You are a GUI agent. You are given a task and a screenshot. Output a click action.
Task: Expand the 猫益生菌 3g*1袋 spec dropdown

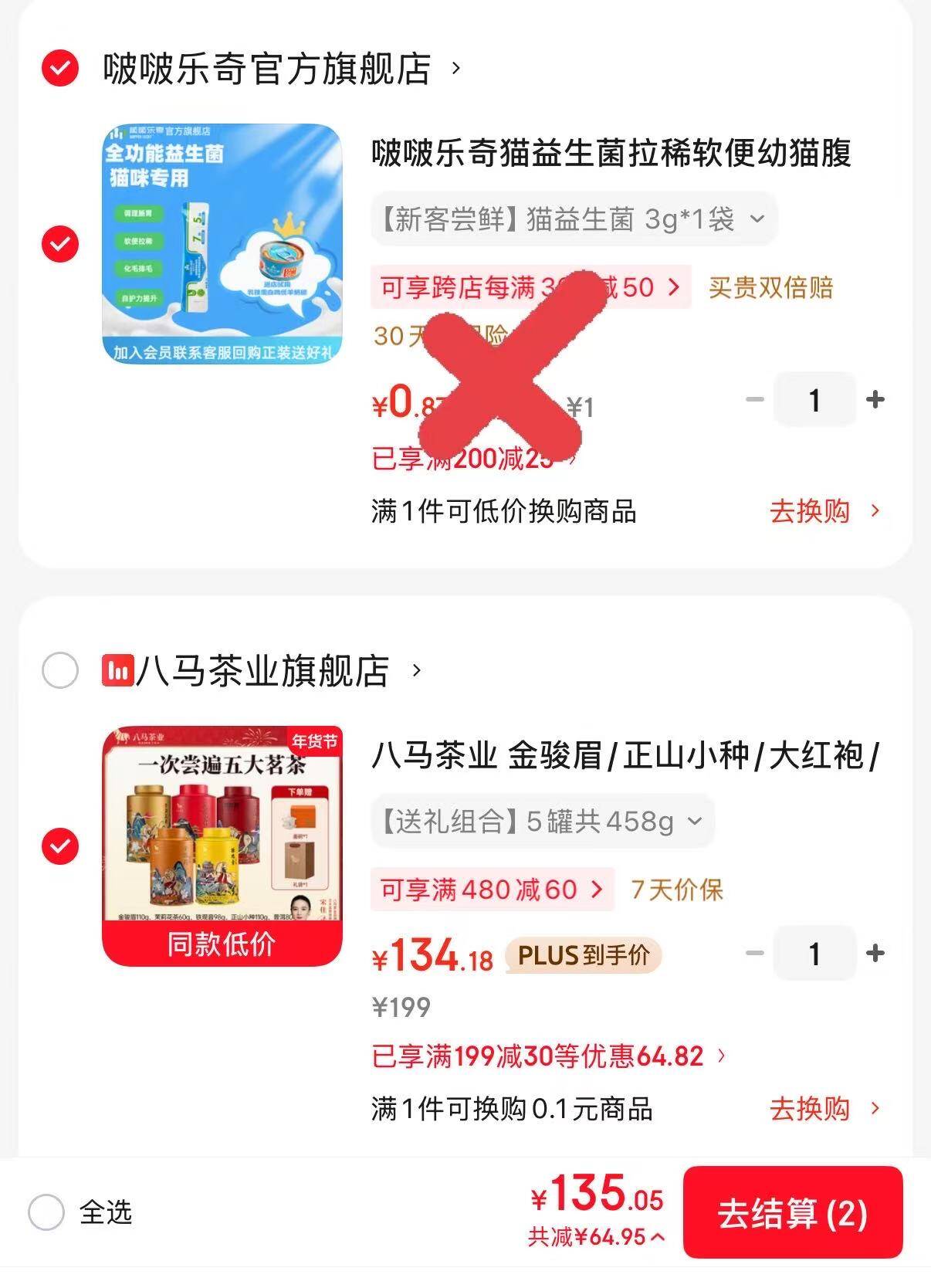pos(574,219)
